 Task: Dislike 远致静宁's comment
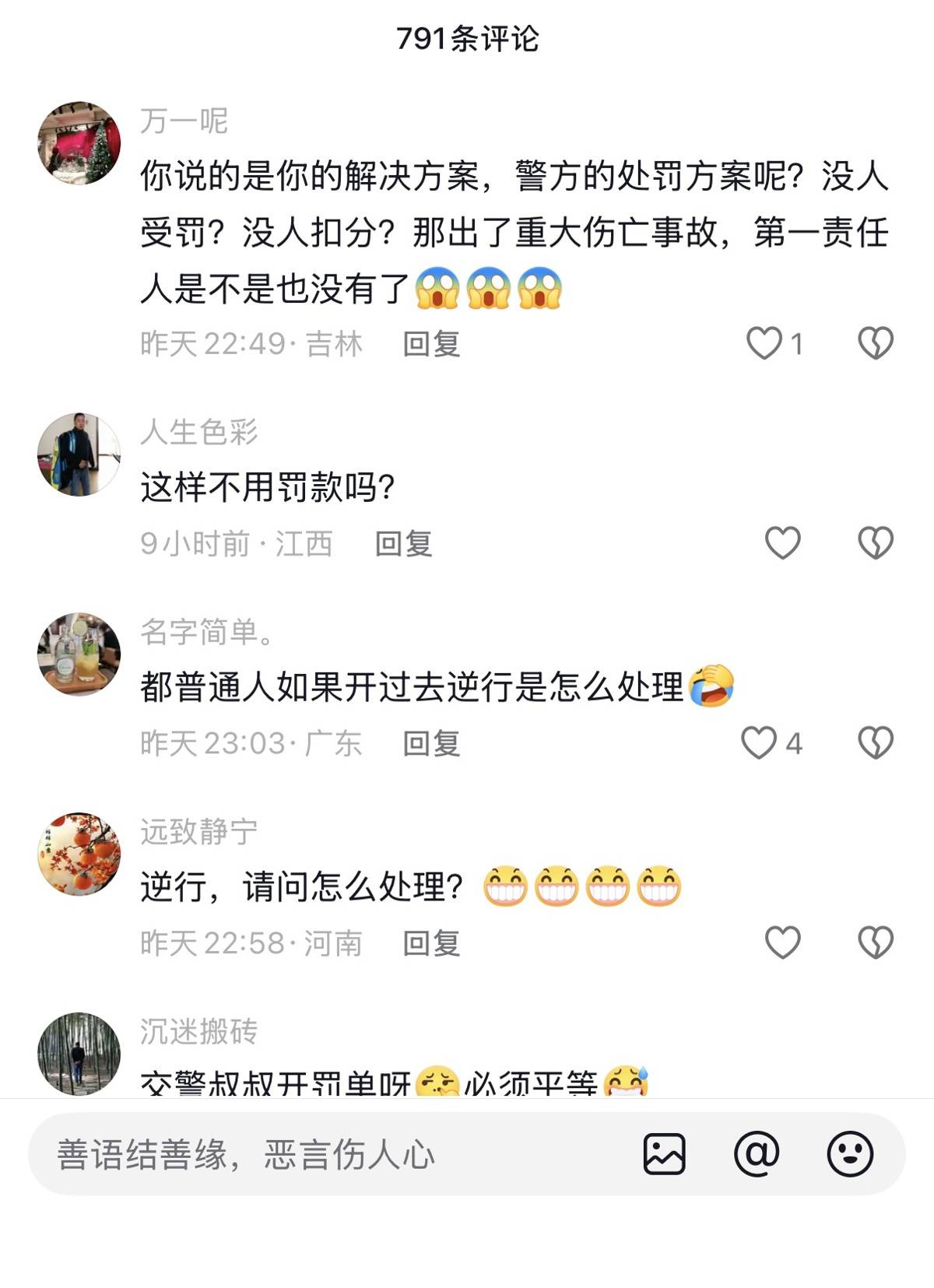pyautogui.click(x=876, y=942)
